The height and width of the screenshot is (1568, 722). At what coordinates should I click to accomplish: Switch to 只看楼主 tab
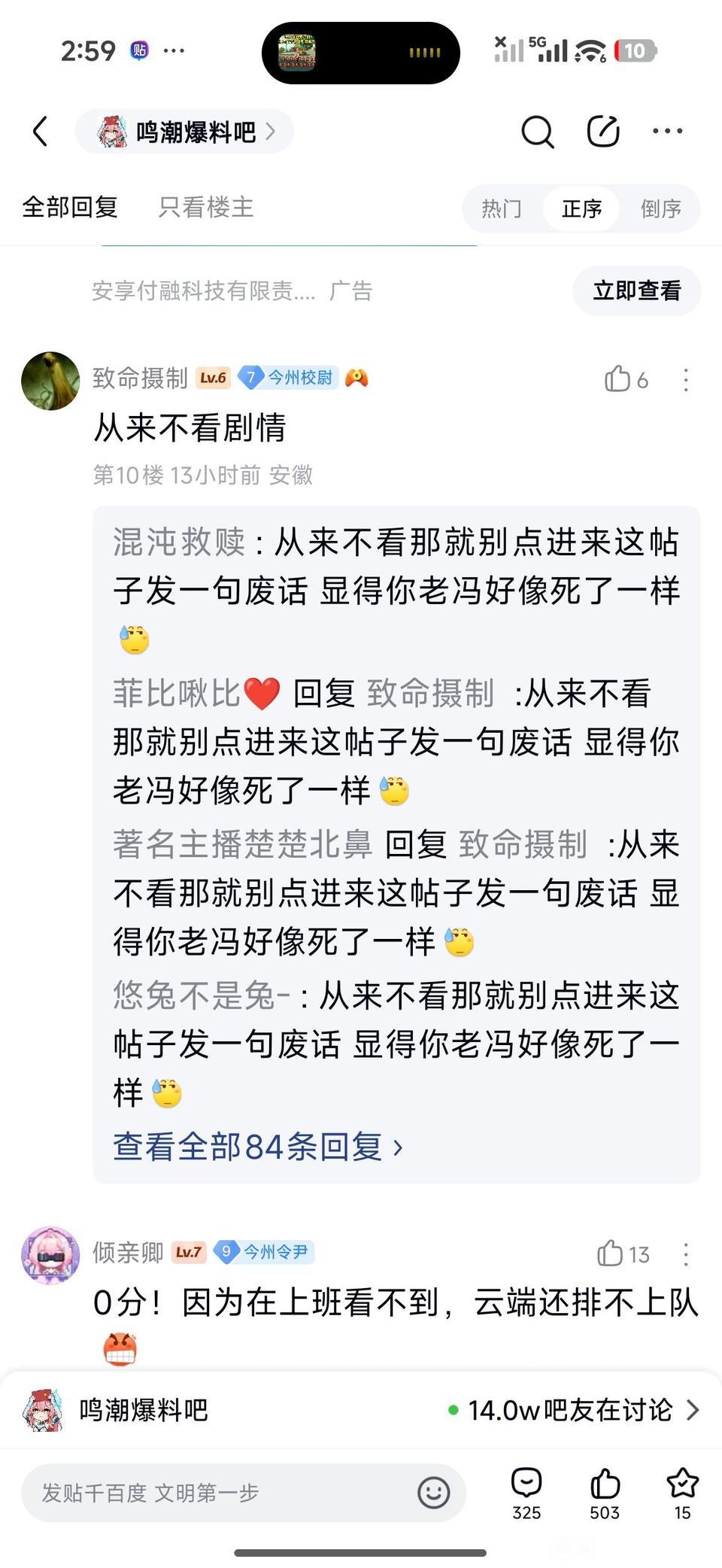[x=206, y=207]
